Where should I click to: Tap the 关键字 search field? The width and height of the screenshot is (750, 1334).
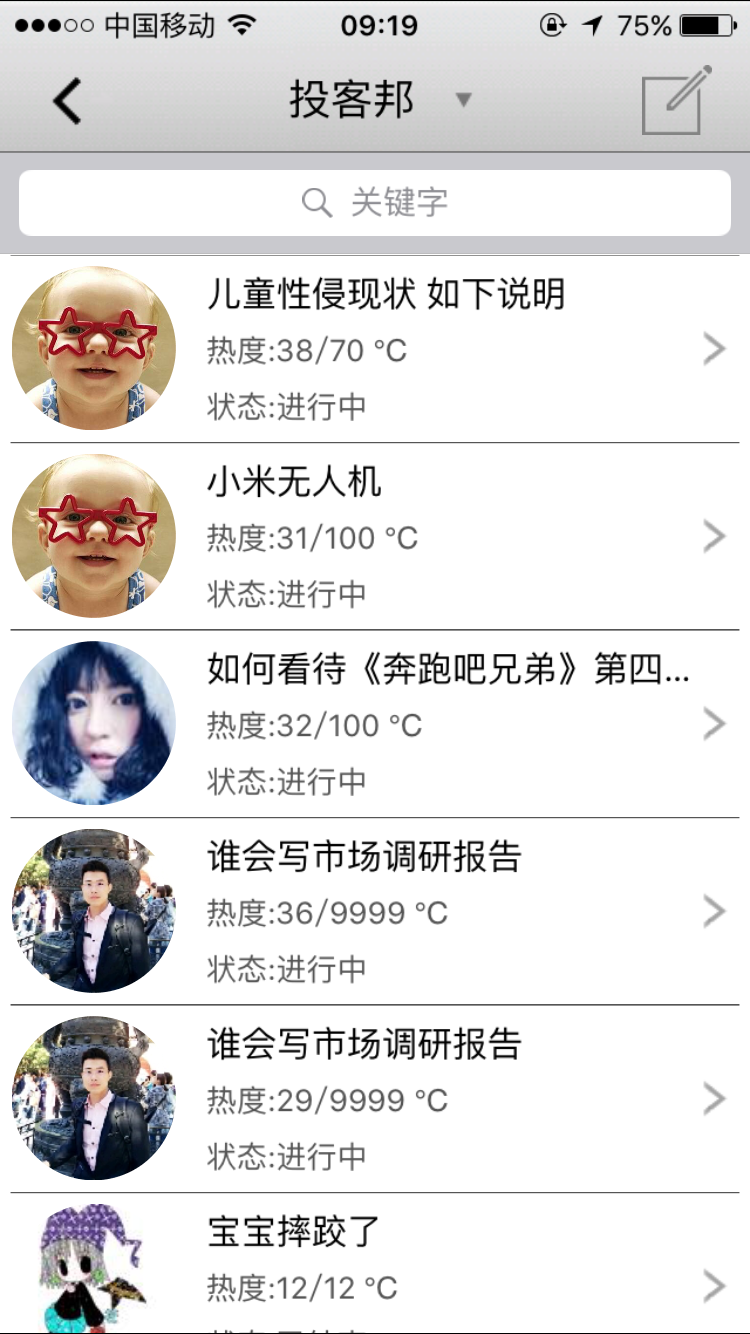click(x=375, y=203)
